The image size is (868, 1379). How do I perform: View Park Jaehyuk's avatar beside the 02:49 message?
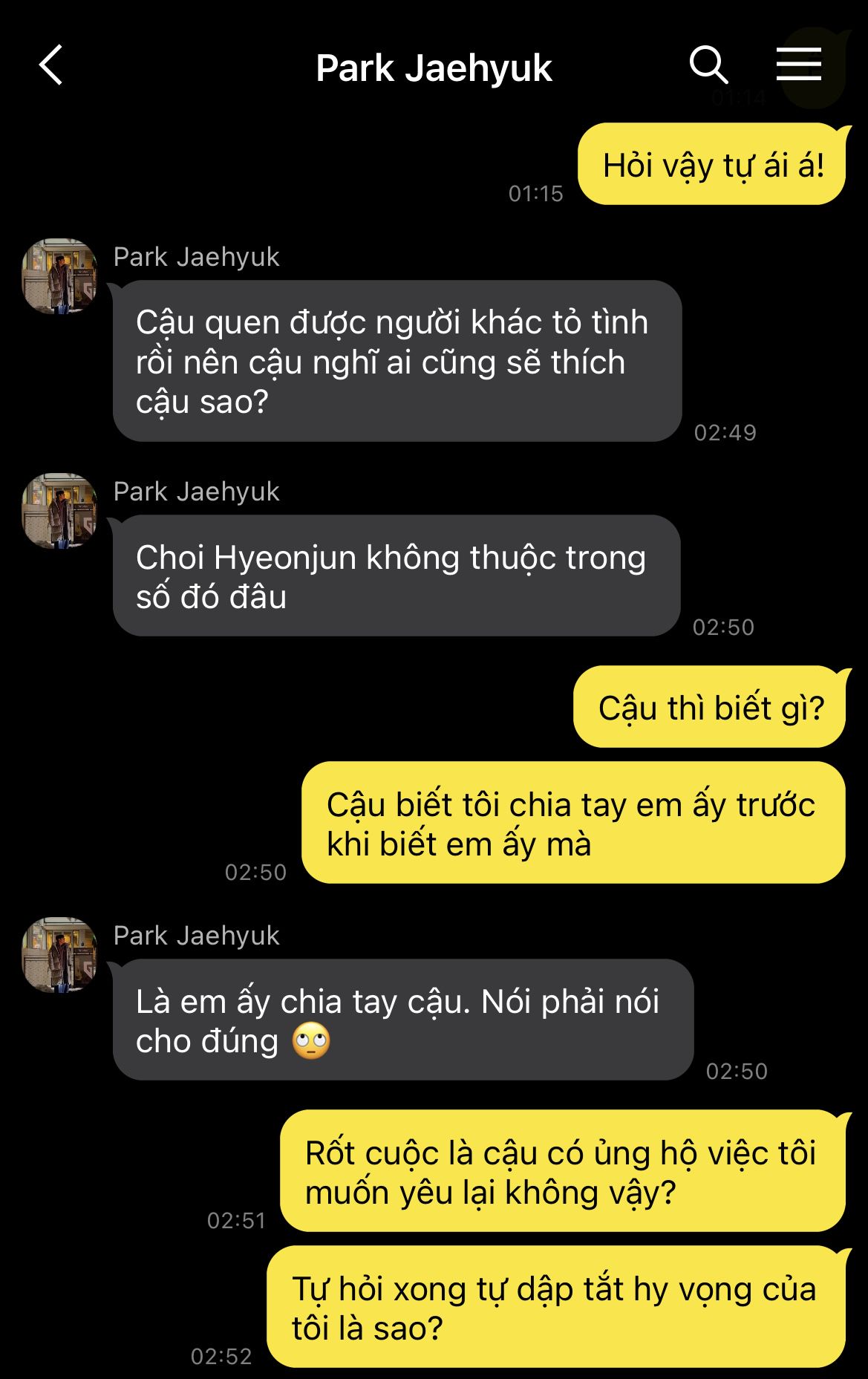59,276
